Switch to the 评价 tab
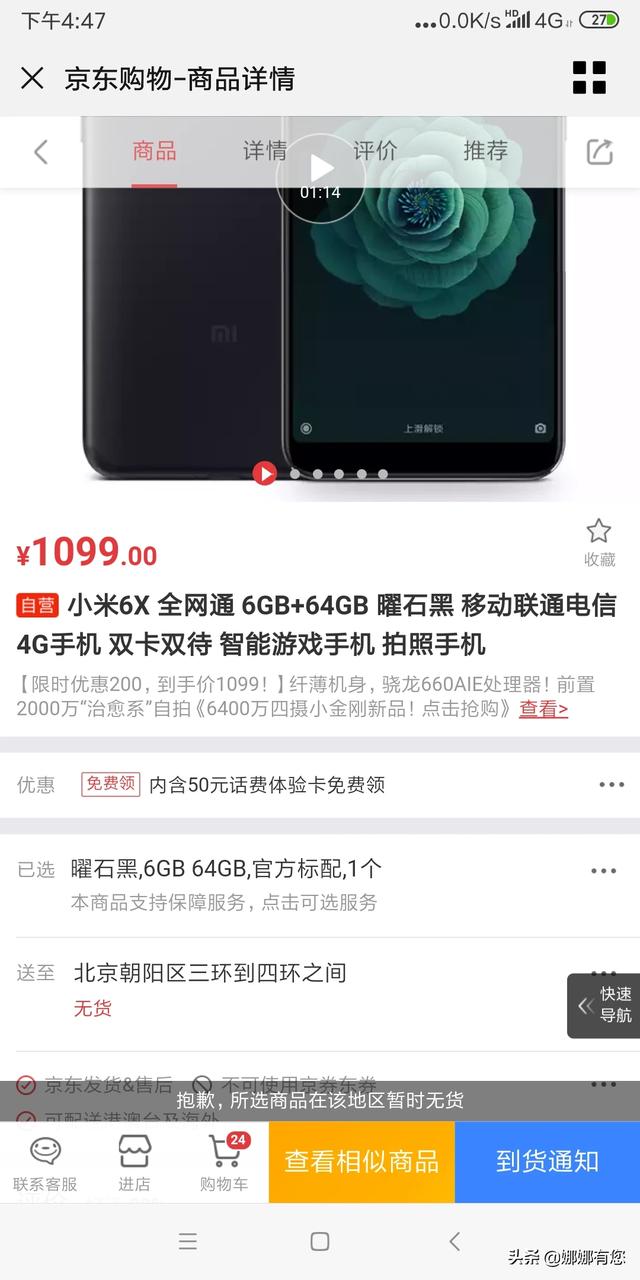This screenshot has height=1280, width=640. pyautogui.click(x=375, y=151)
